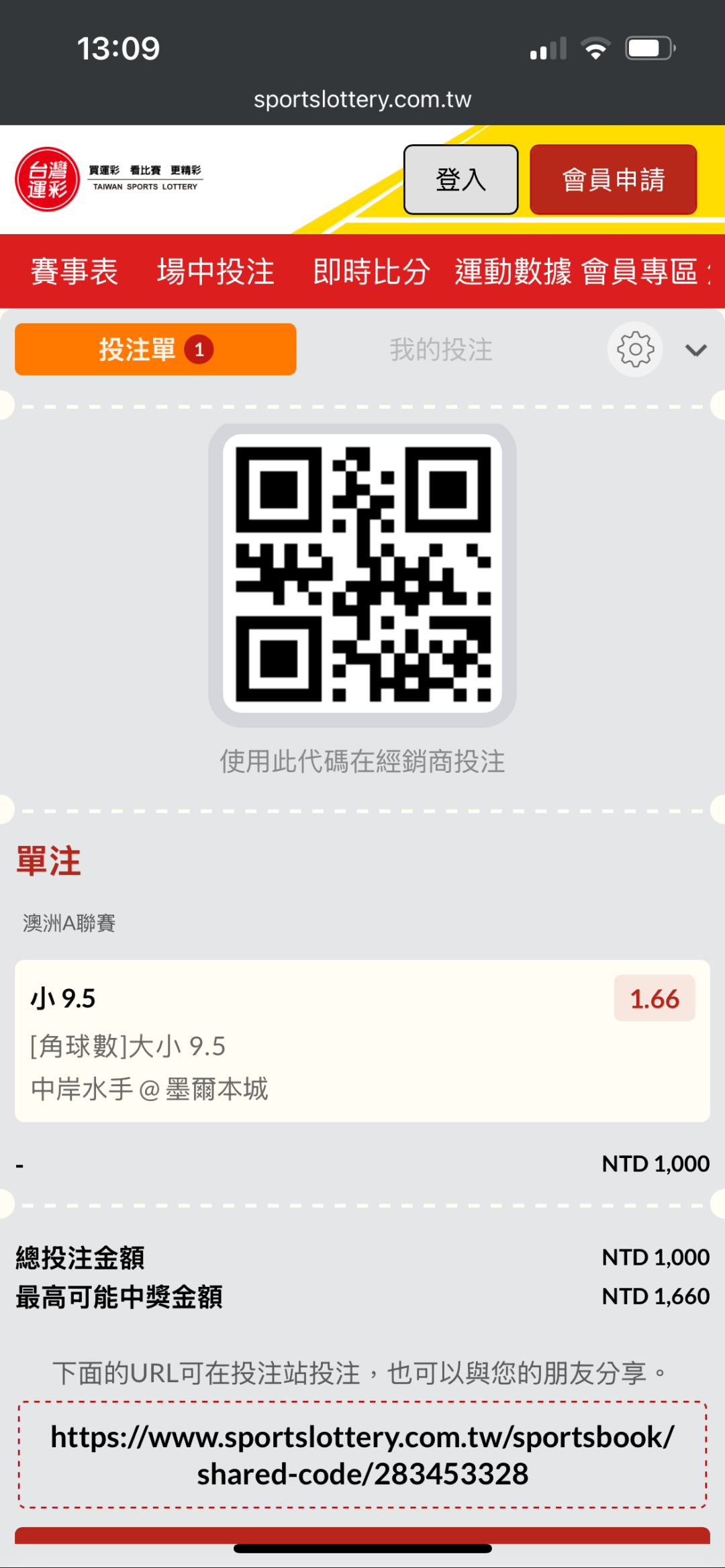Open 運動數據 sports data

(513, 272)
